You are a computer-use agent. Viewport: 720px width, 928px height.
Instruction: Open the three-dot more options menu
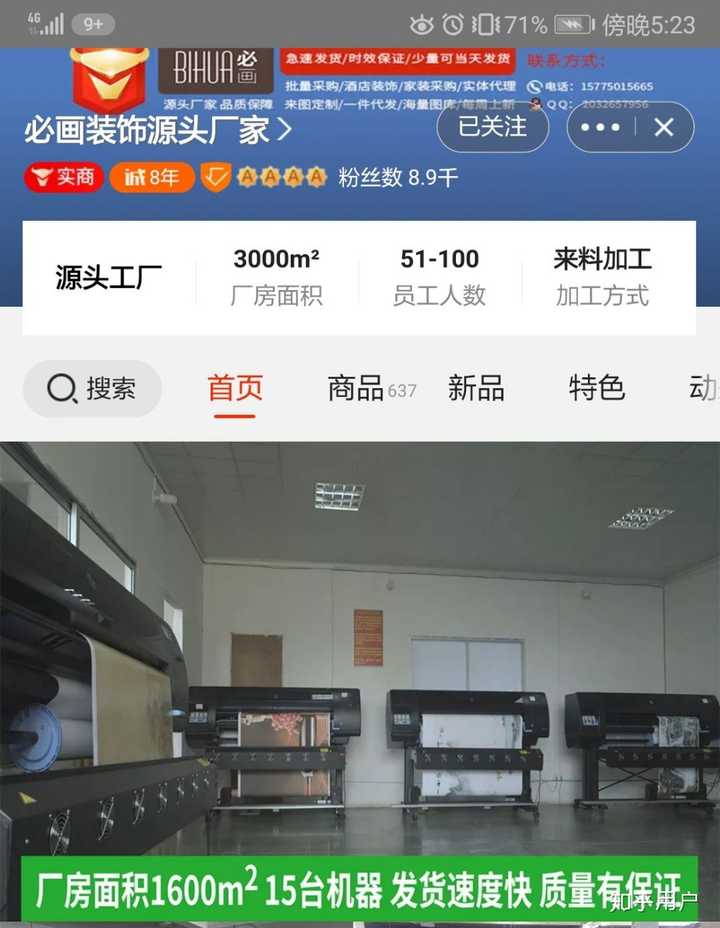click(x=600, y=127)
